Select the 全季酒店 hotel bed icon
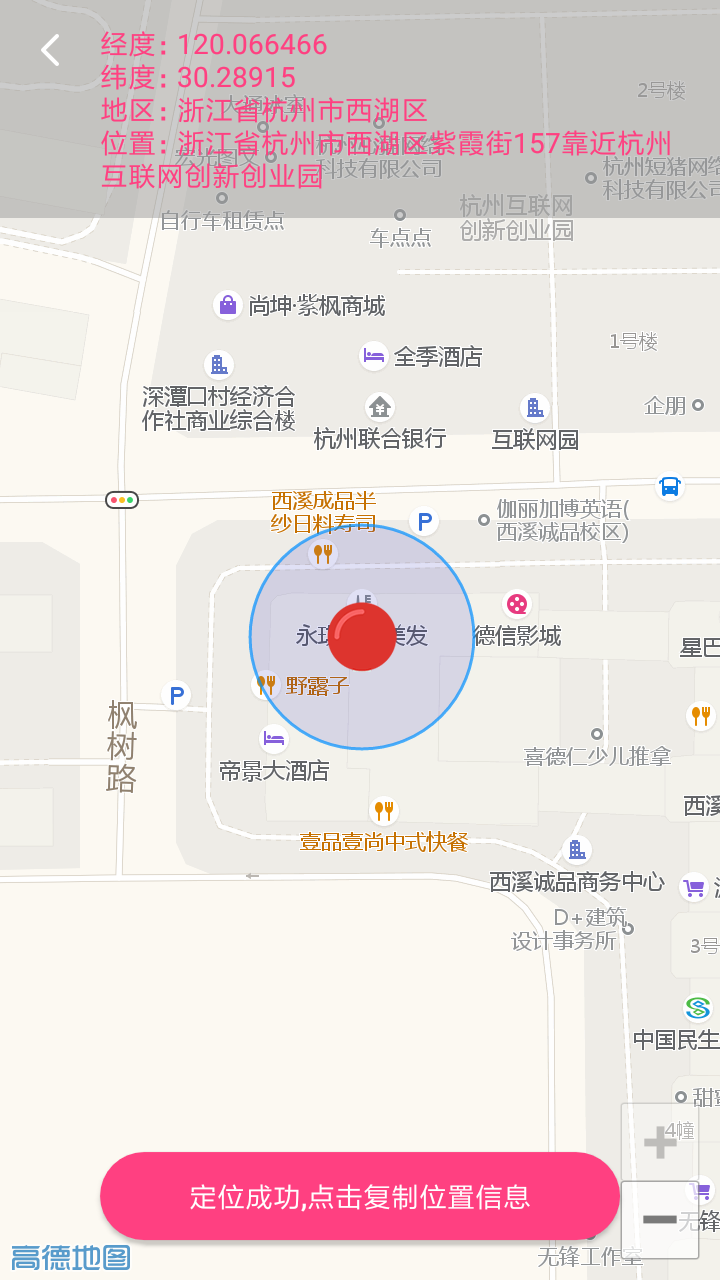This screenshot has height=1280, width=720. click(x=374, y=356)
